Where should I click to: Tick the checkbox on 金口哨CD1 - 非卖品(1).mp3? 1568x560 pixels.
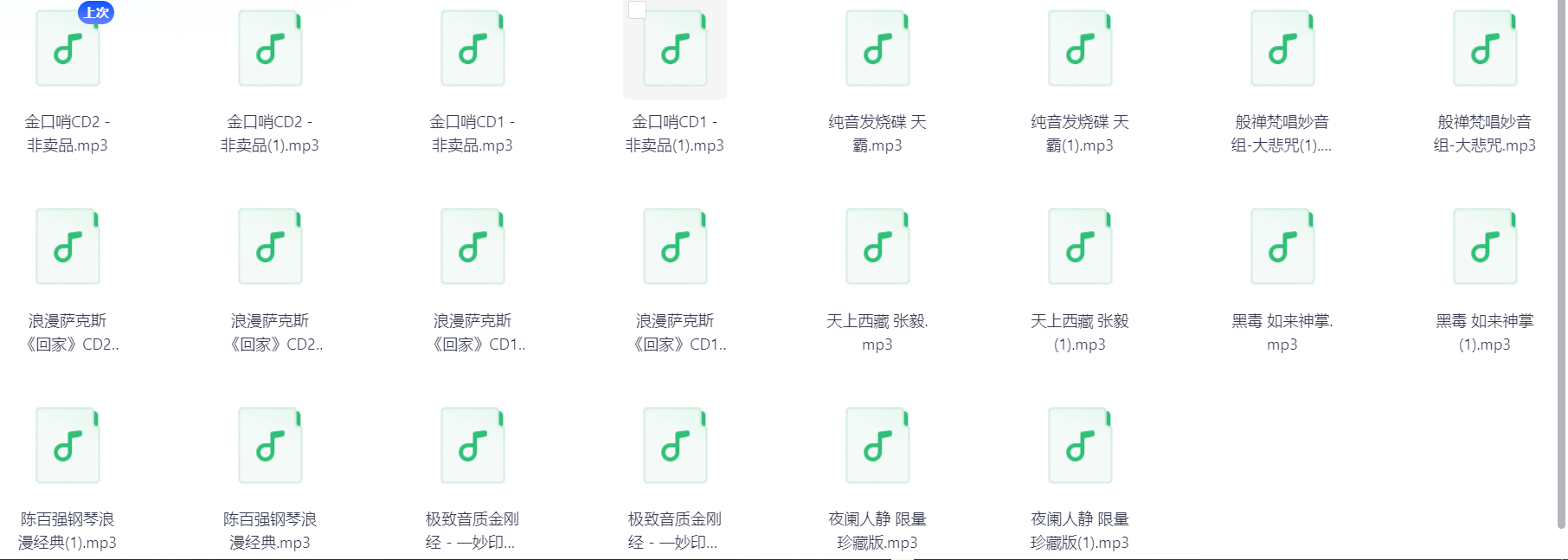click(638, 10)
